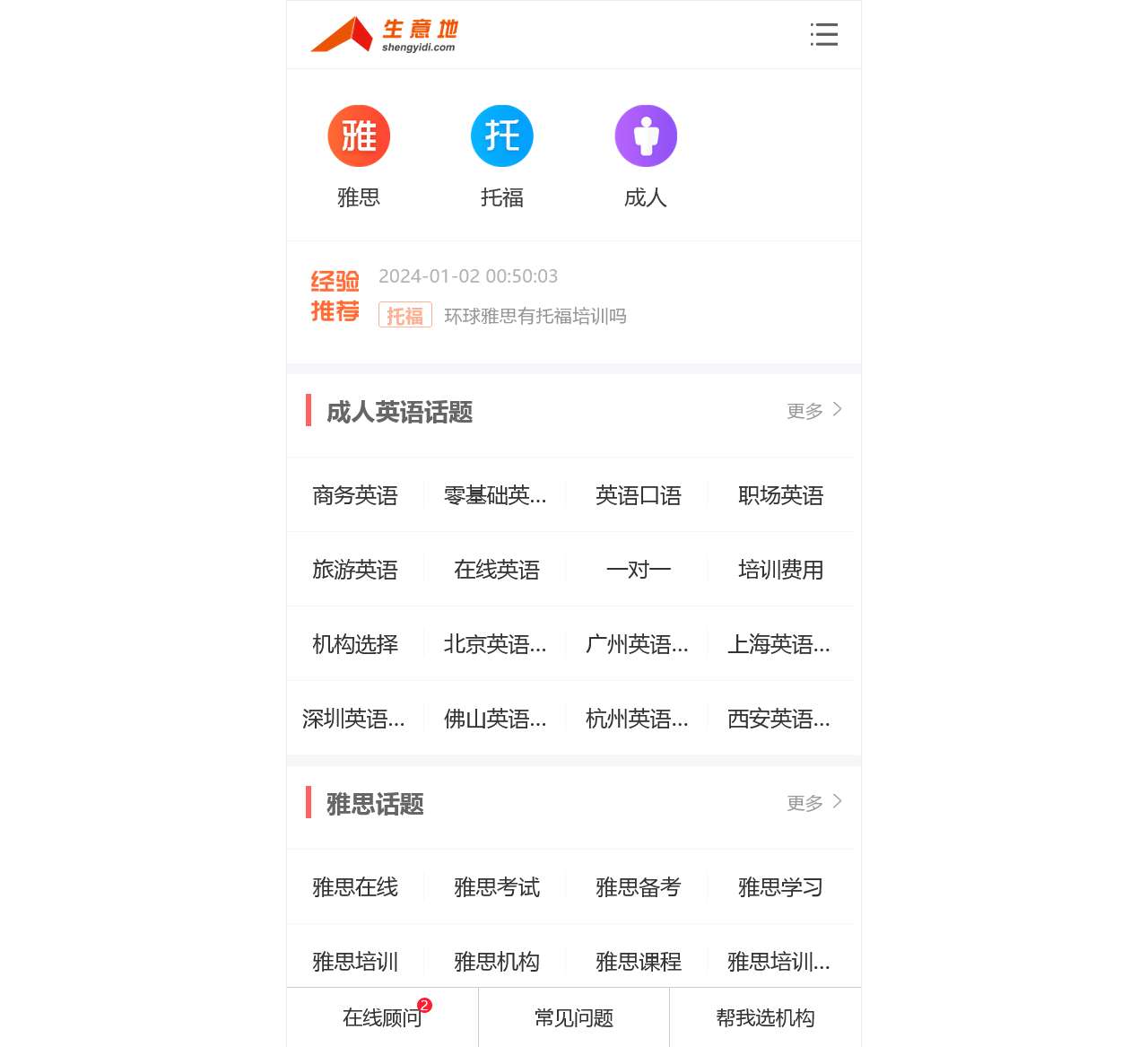Tap 帮我选机构 button
The height and width of the screenshot is (1047, 1148).
[x=765, y=1017]
